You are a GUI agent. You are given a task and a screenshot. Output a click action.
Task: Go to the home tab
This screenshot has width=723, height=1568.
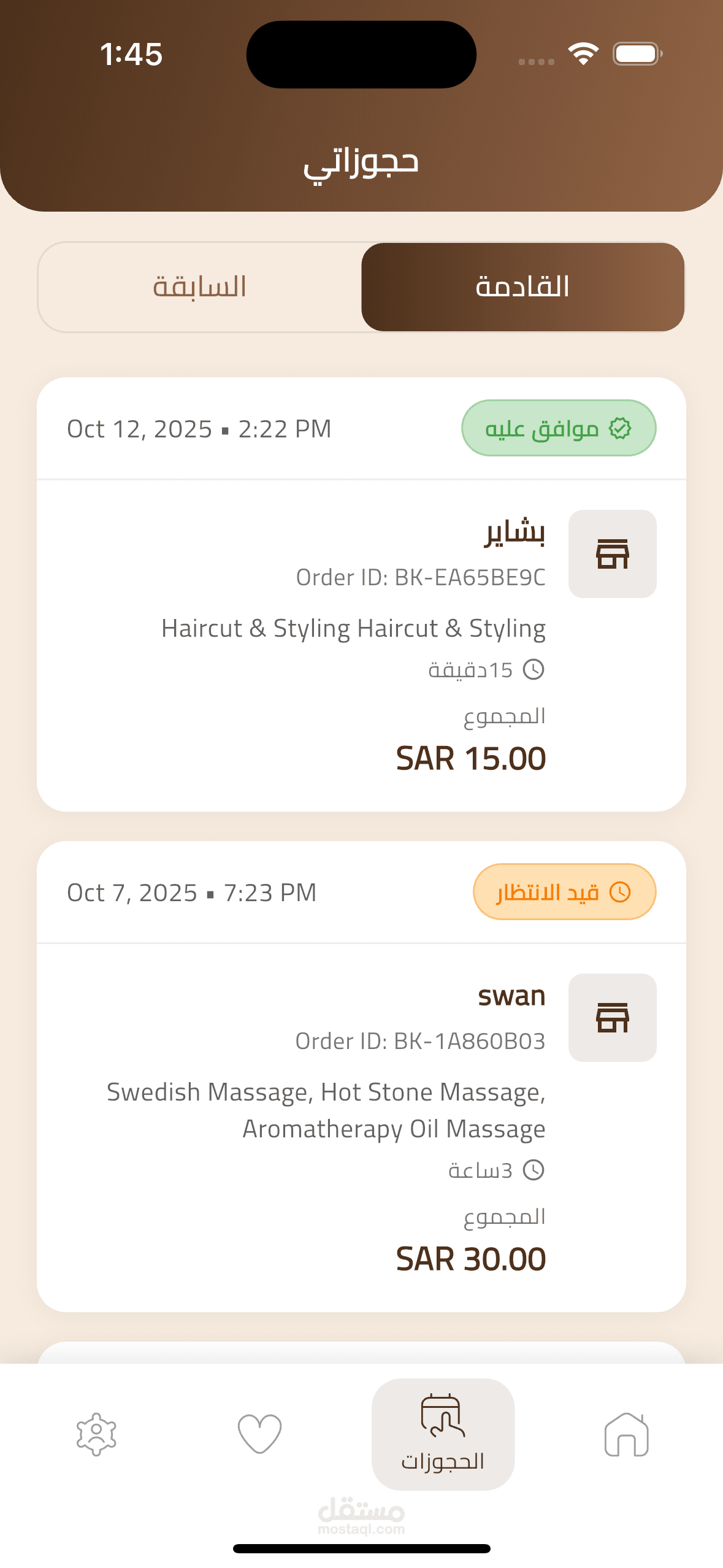626,1434
